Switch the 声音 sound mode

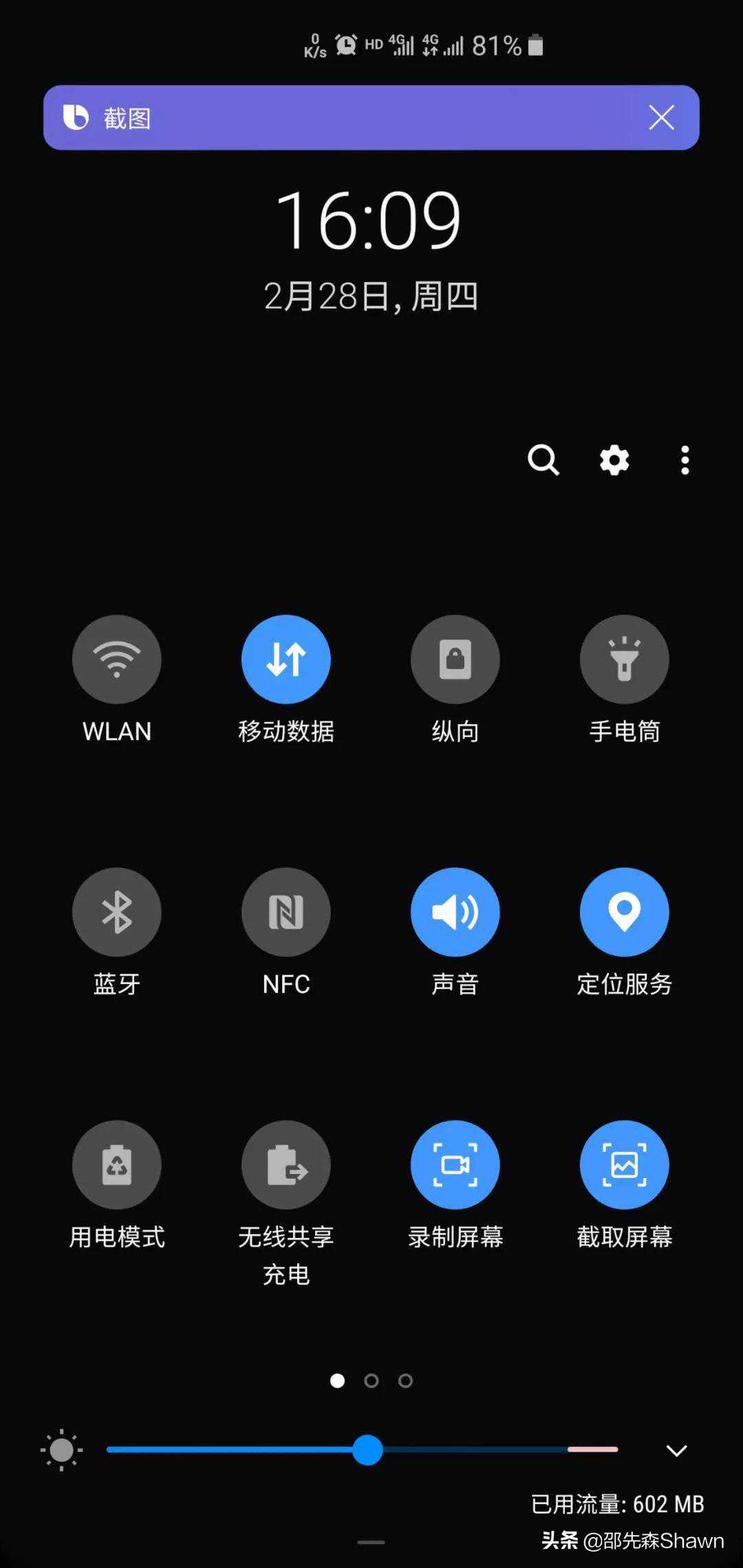click(455, 912)
